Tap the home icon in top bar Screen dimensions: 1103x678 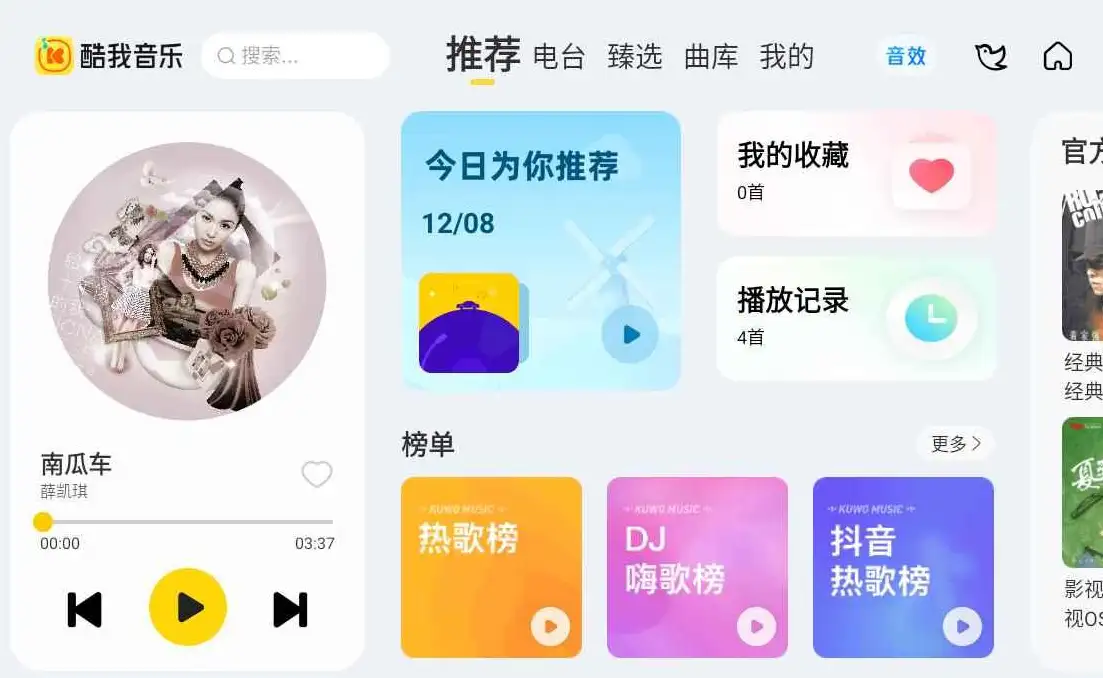[1057, 56]
